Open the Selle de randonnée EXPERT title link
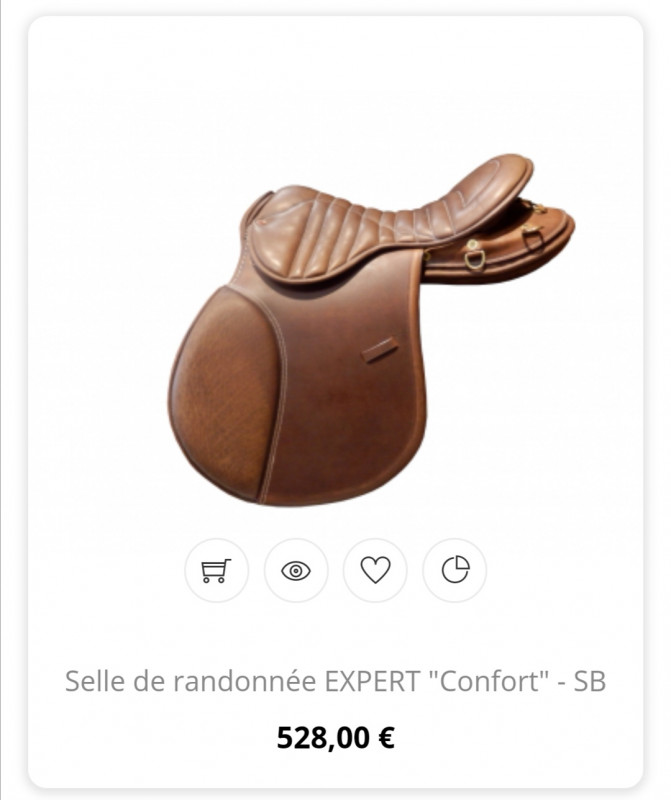Screen dimensions: 671x800 (335, 681)
